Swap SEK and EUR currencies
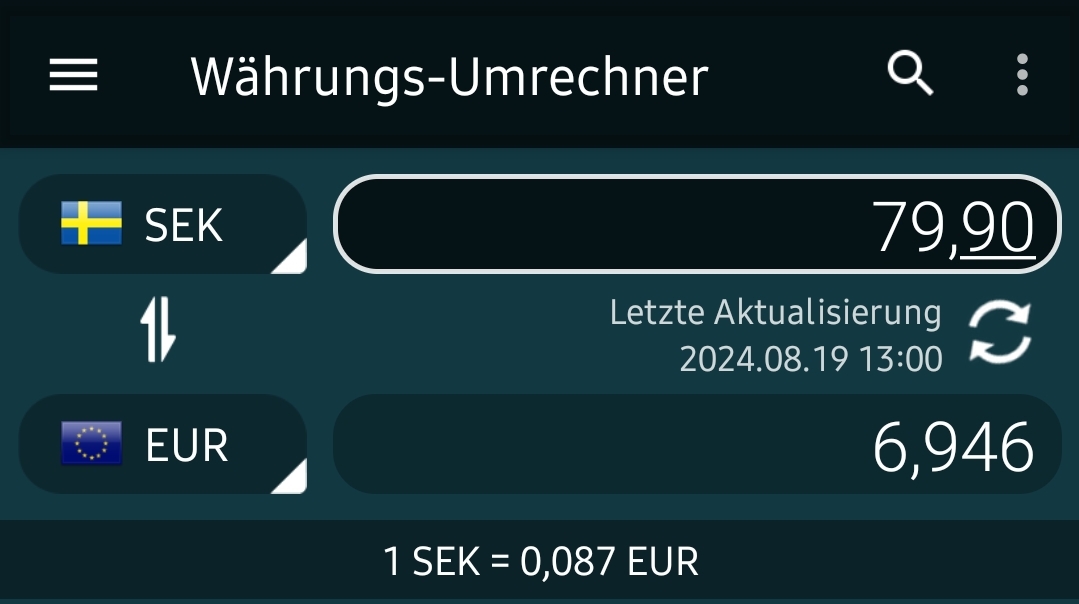Image resolution: width=1079 pixels, height=604 pixels. coord(159,334)
